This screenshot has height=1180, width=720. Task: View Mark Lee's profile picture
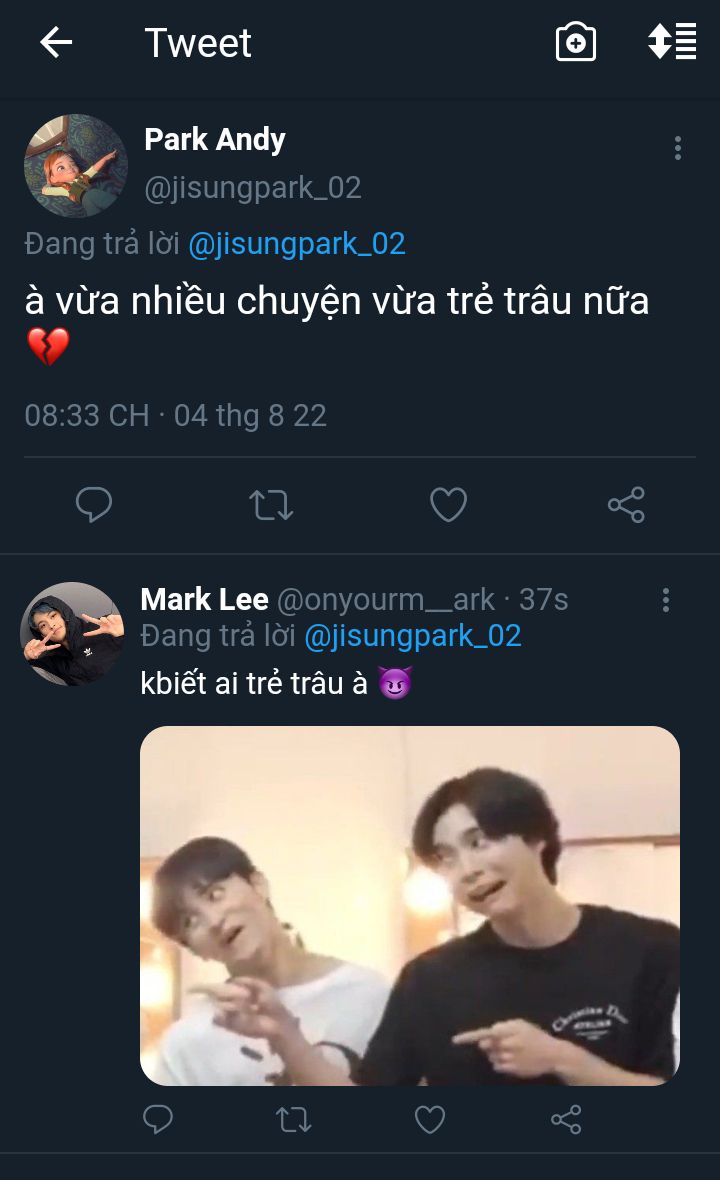[x=72, y=634]
